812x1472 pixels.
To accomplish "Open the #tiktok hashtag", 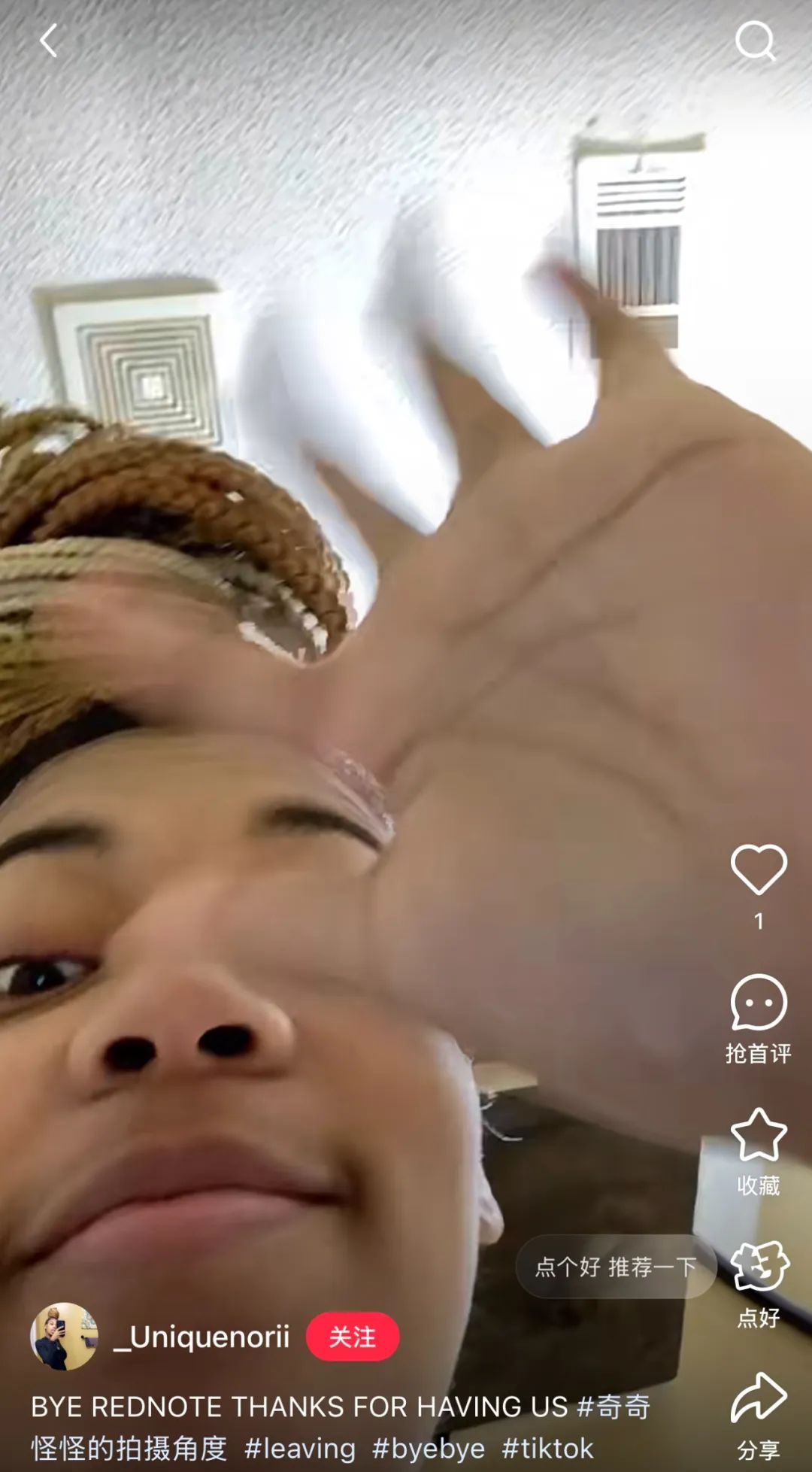I will 547,1448.
